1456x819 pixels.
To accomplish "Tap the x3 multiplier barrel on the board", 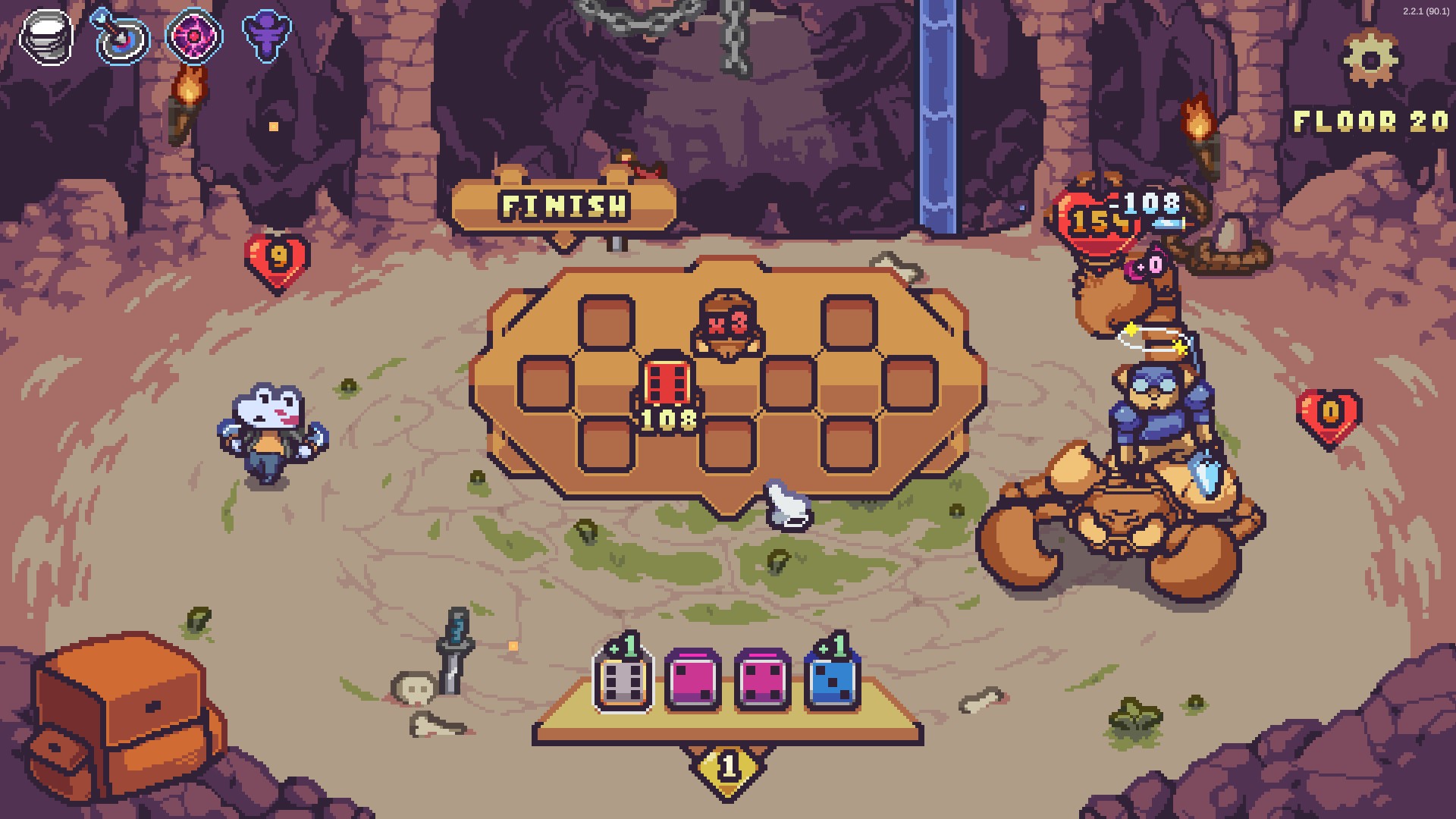I will 728,325.
